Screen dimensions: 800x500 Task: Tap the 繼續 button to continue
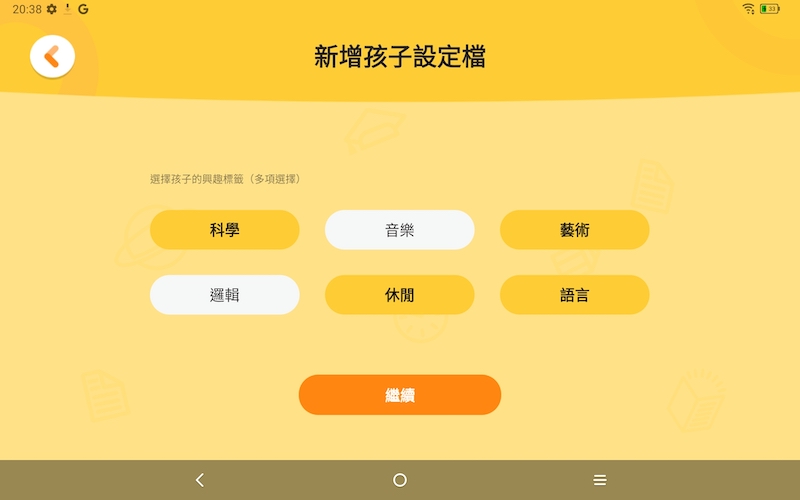(400, 395)
